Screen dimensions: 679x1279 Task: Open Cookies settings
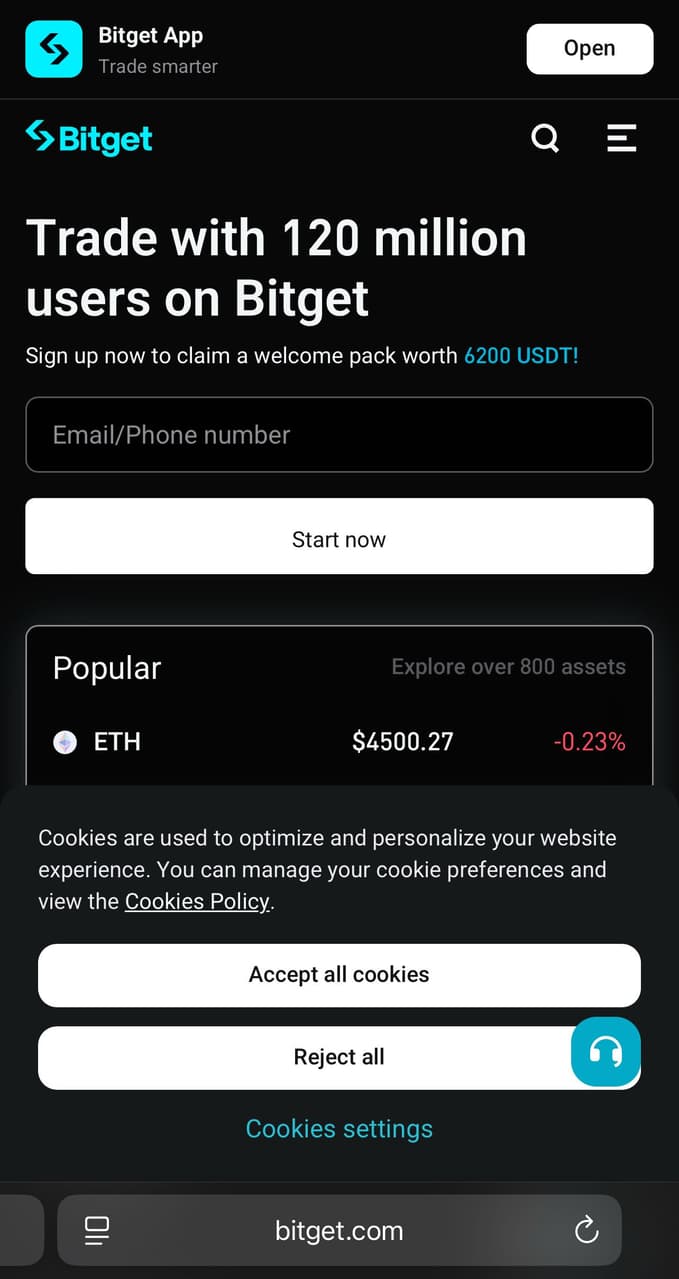coord(339,1129)
